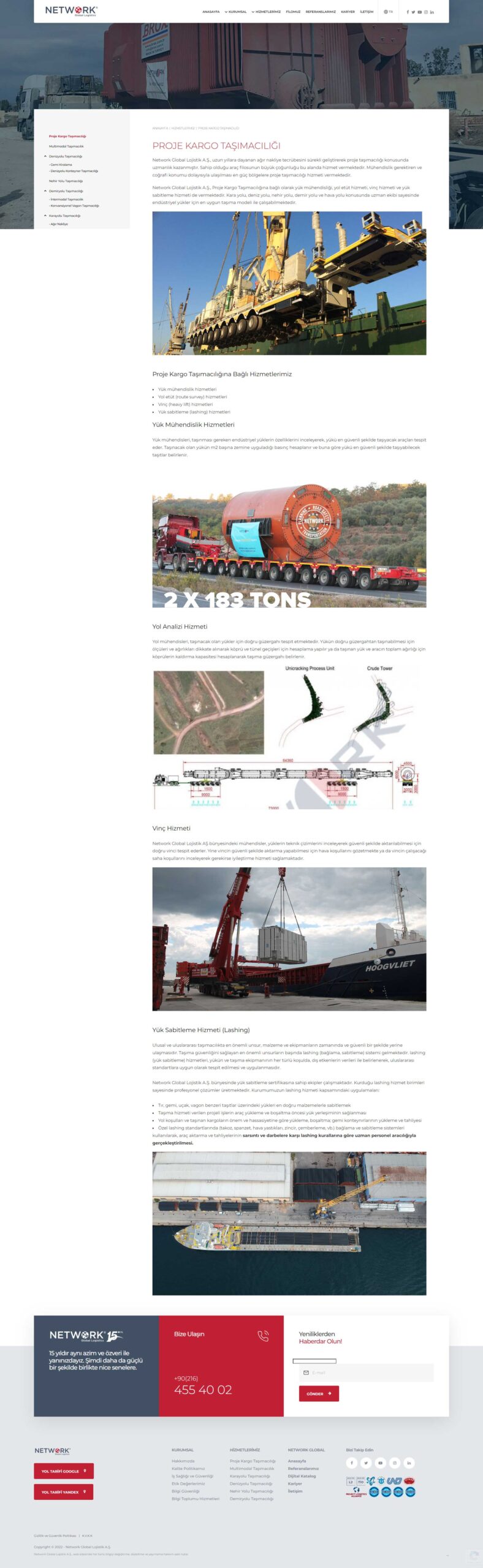Open the Hakkımızda footer link
Image resolution: width=483 pixels, height=1568 pixels.
point(183,1461)
